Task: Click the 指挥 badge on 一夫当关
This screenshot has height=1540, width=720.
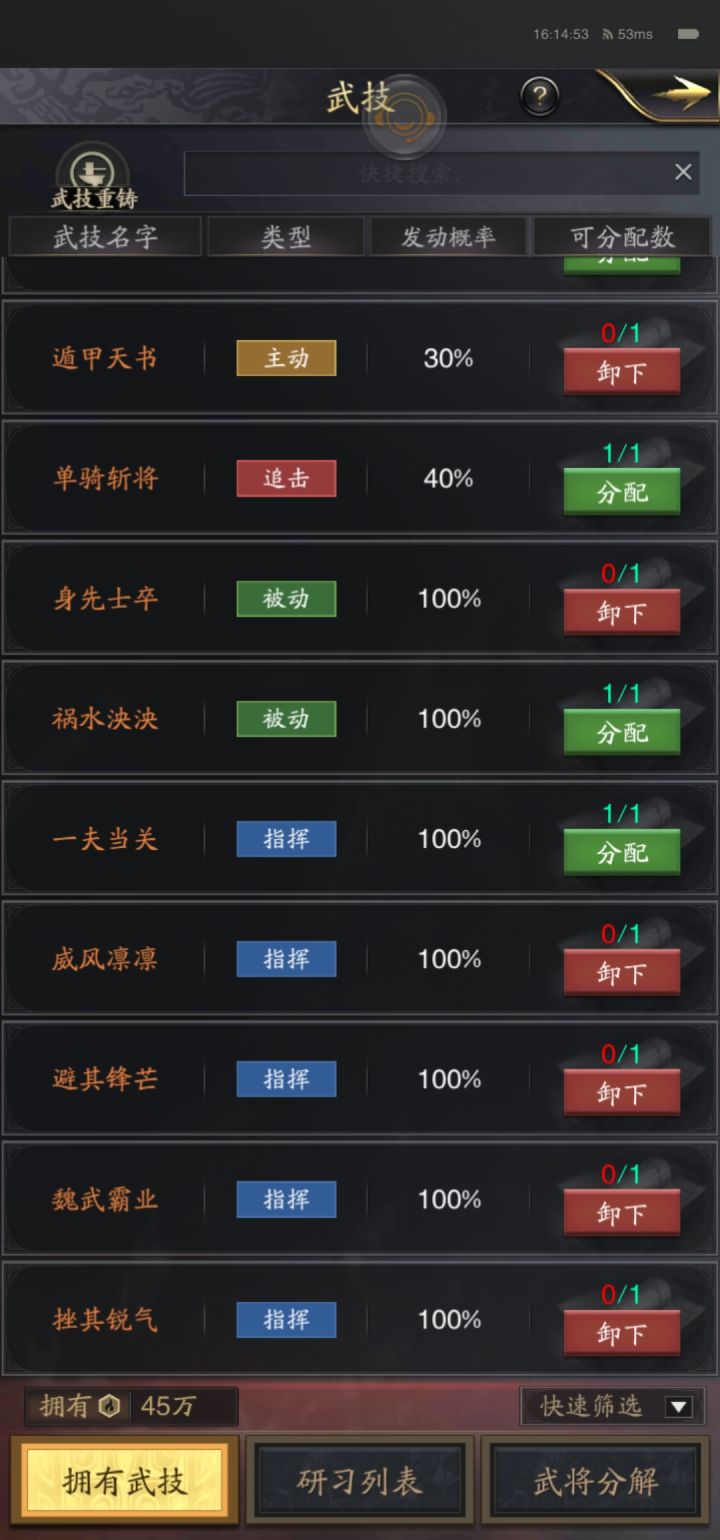Action: [286, 838]
